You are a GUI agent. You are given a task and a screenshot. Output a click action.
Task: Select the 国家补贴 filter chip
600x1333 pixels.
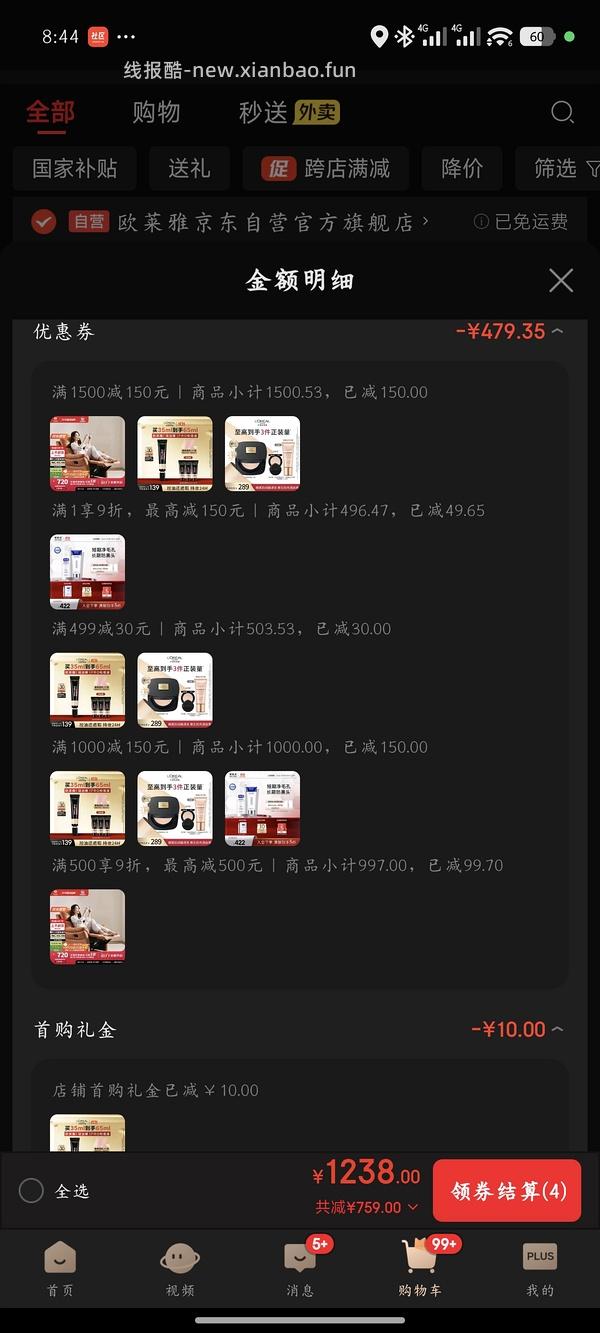[x=75, y=168]
